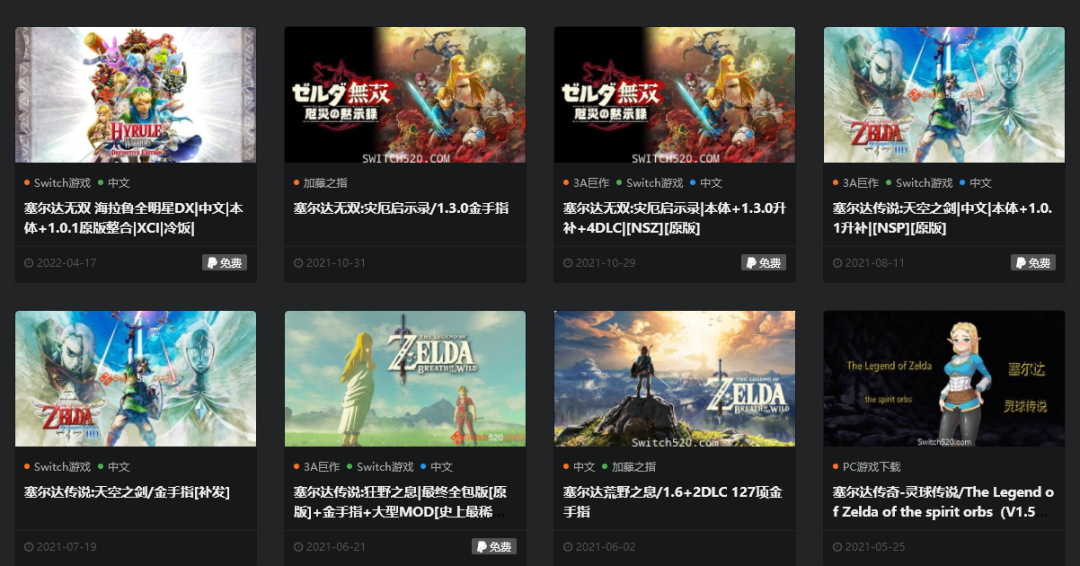Open 塞尔达传说:狂野之息 最终全包版 card
This screenshot has width=1080, height=566.
point(399,502)
